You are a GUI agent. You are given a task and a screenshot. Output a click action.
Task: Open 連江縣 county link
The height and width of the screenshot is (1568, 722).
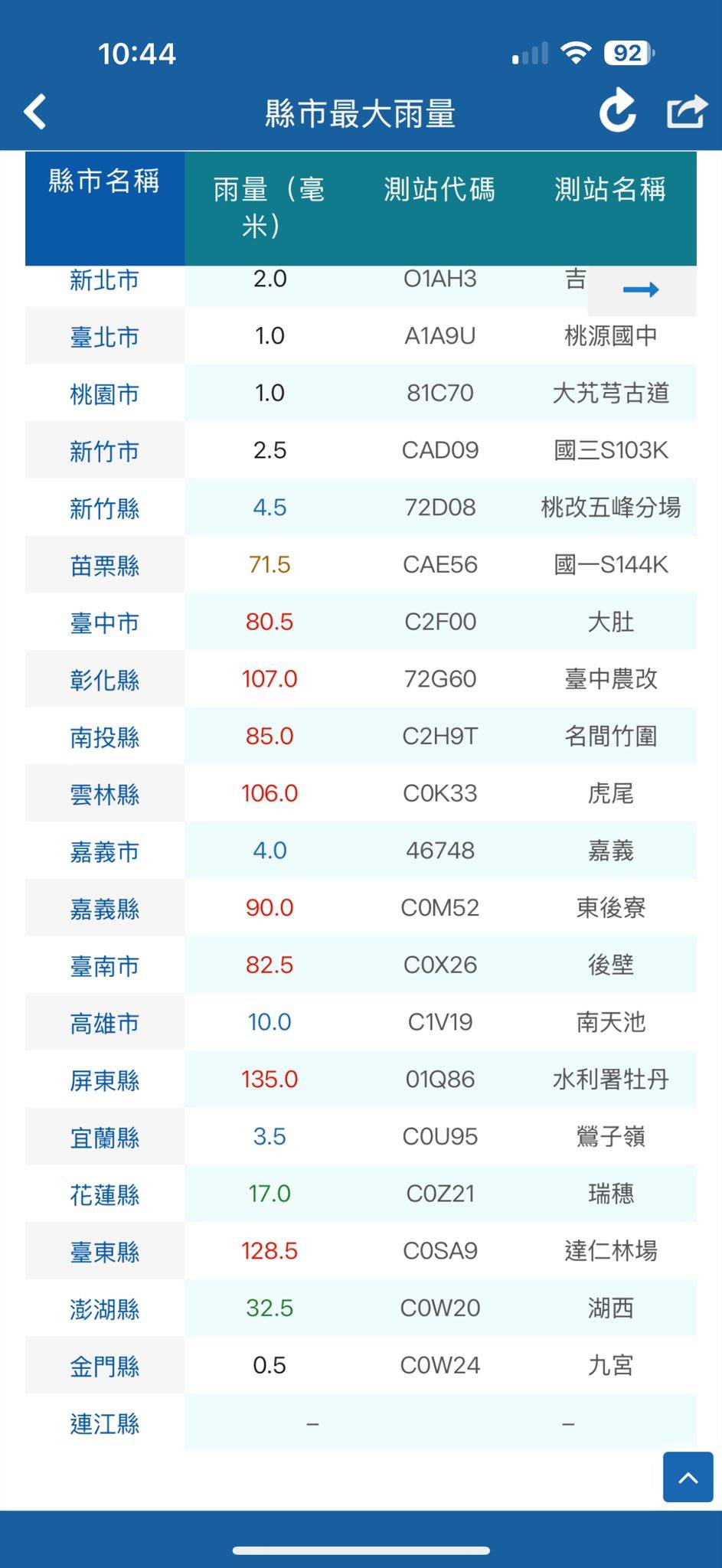tap(105, 1424)
